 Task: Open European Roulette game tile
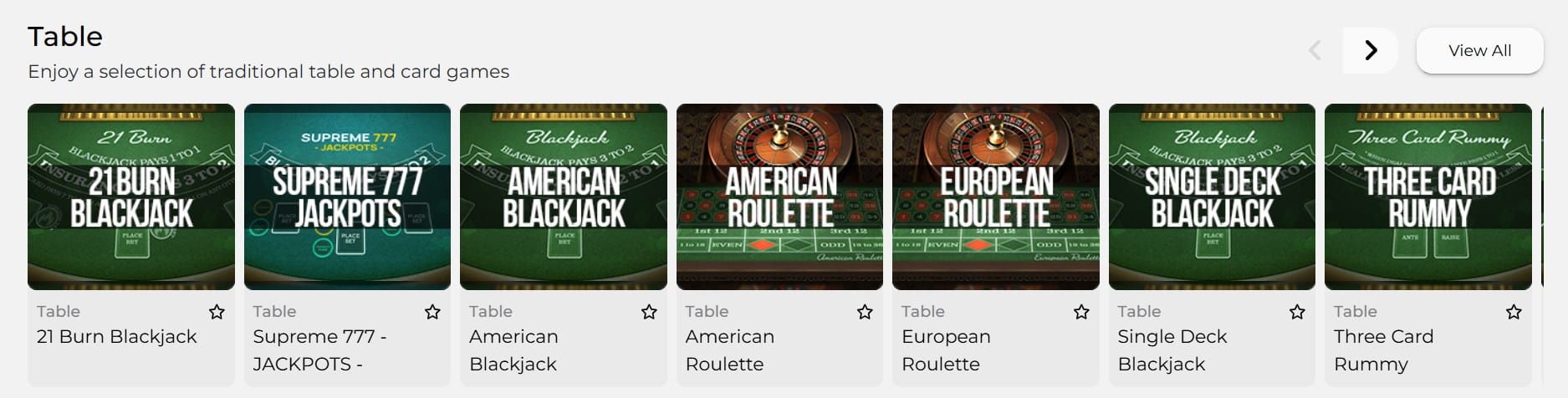point(995,196)
